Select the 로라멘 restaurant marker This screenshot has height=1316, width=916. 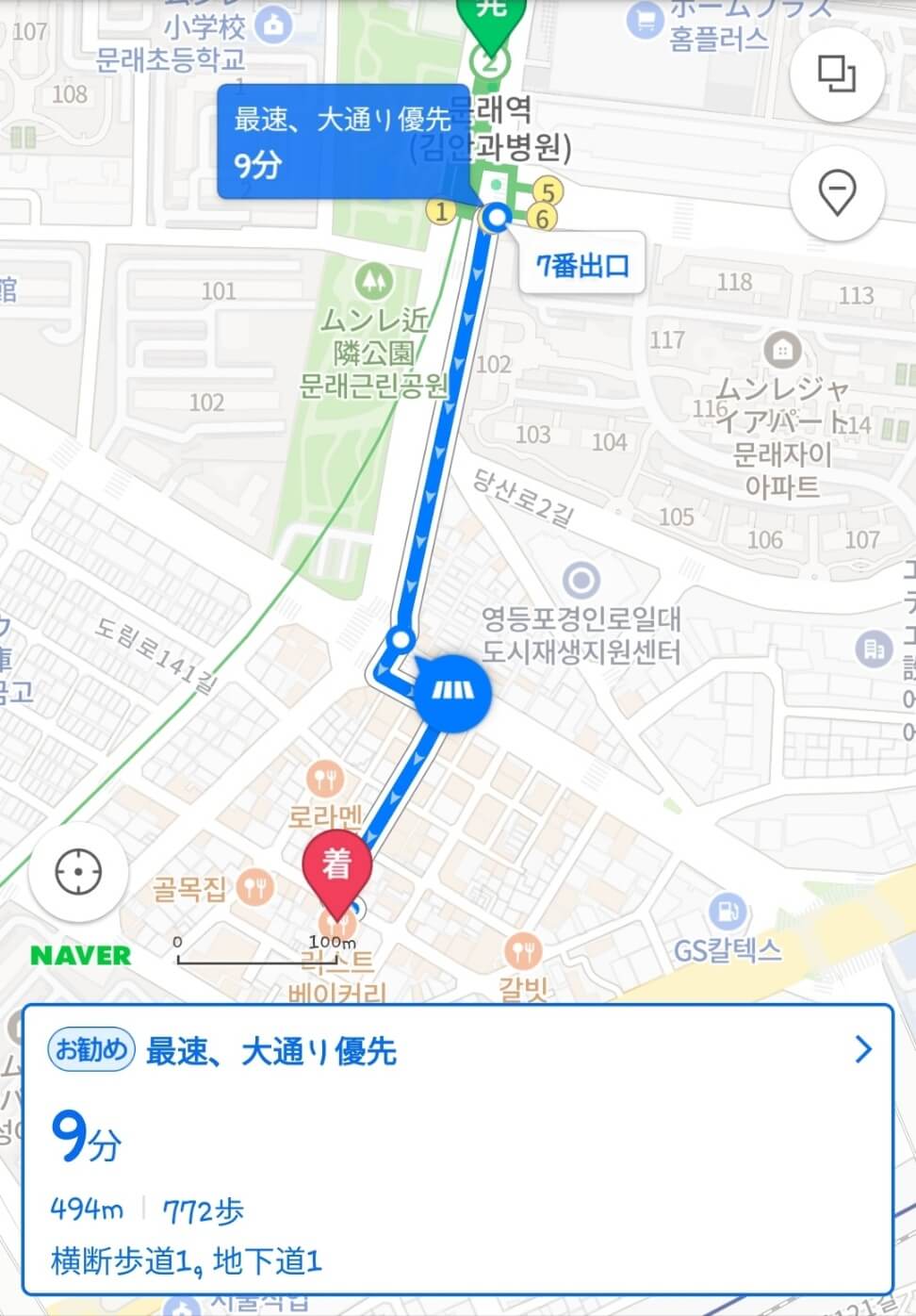coord(325,780)
